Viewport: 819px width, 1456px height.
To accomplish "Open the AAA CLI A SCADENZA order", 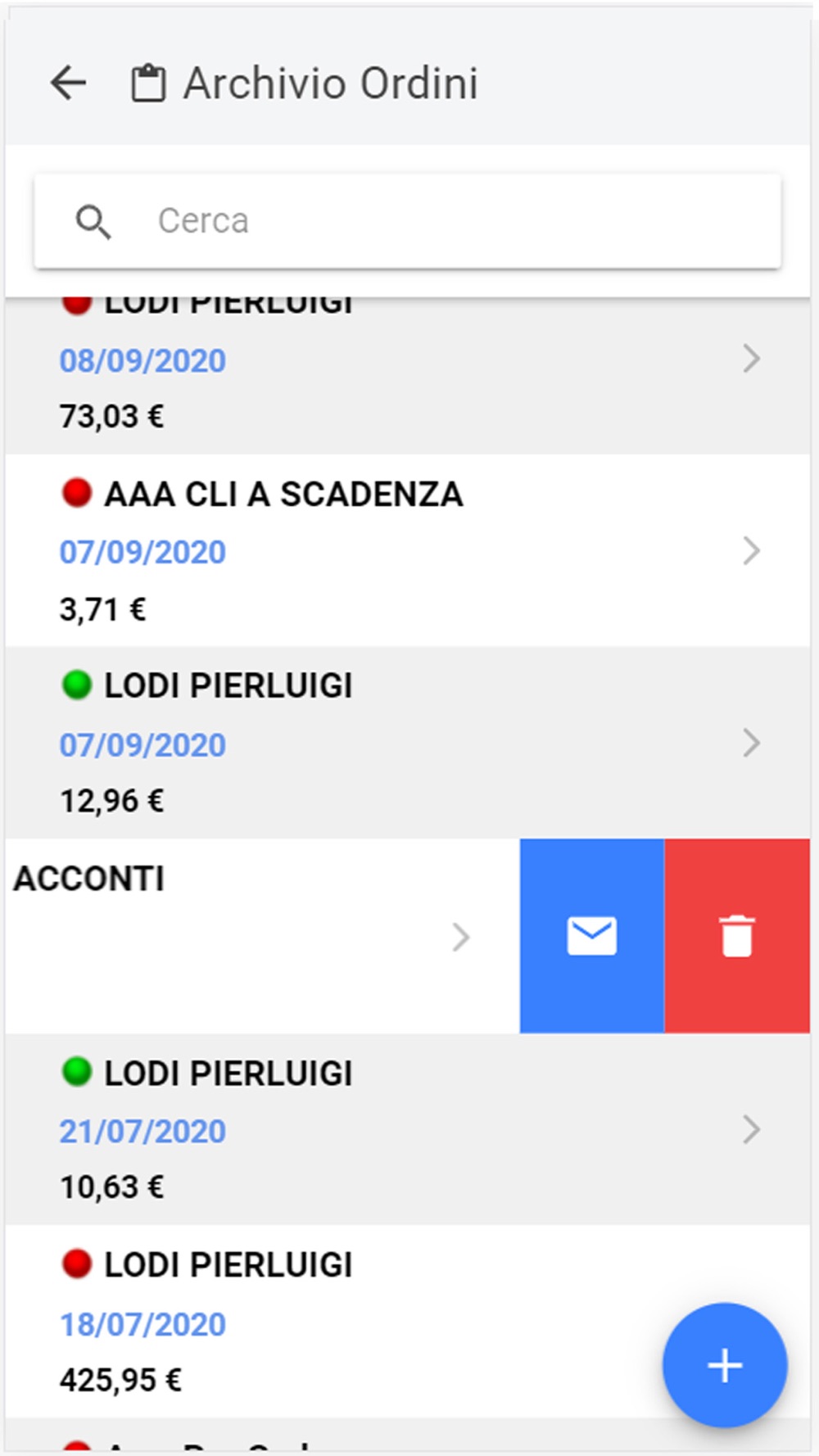I will [x=407, y=550].
